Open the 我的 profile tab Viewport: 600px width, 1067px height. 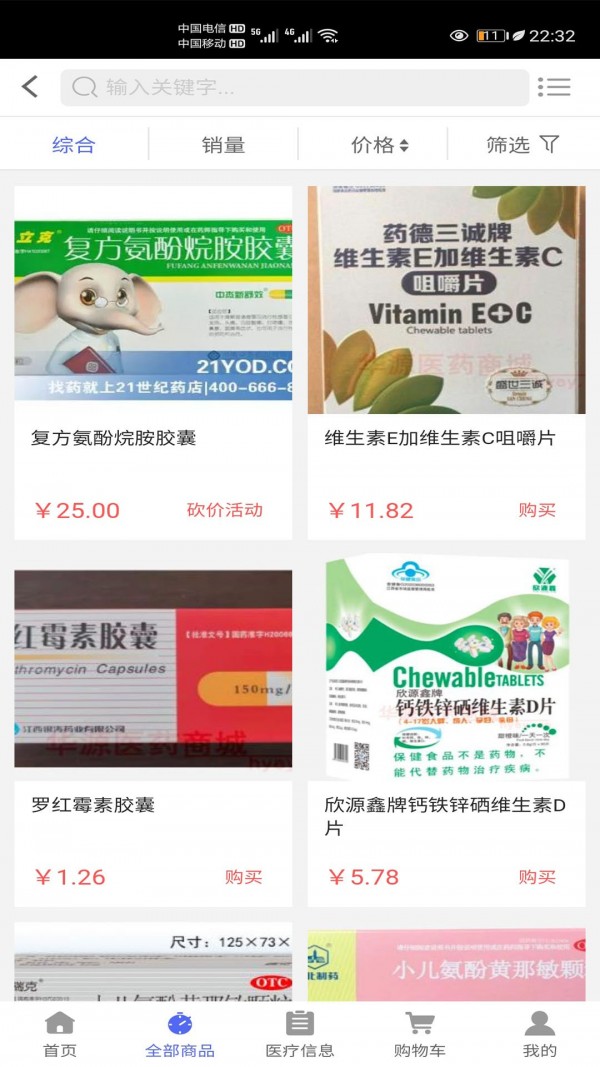[x=540, y=1034]
